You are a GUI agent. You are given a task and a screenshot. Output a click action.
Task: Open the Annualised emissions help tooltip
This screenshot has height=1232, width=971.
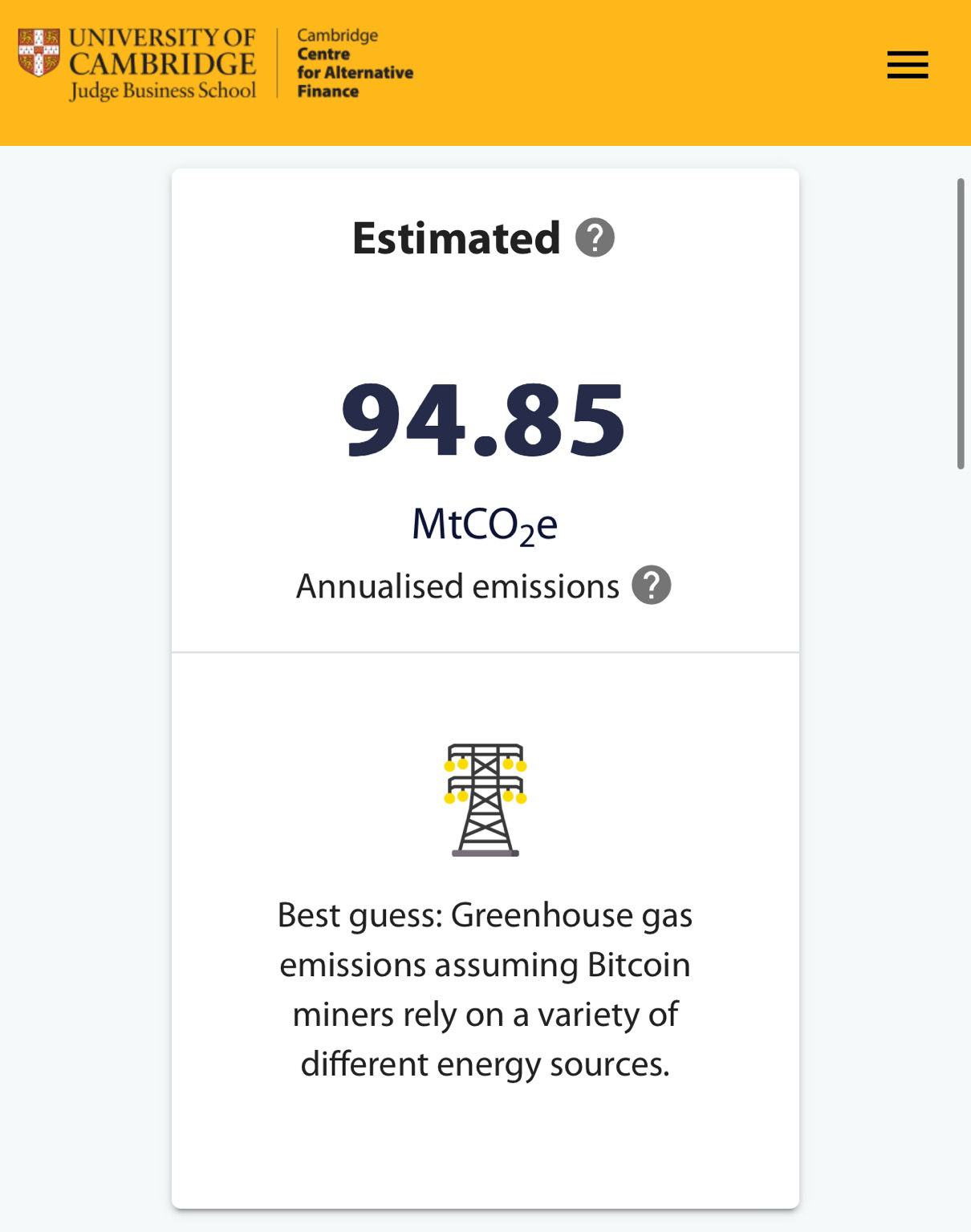coord(651,586)
